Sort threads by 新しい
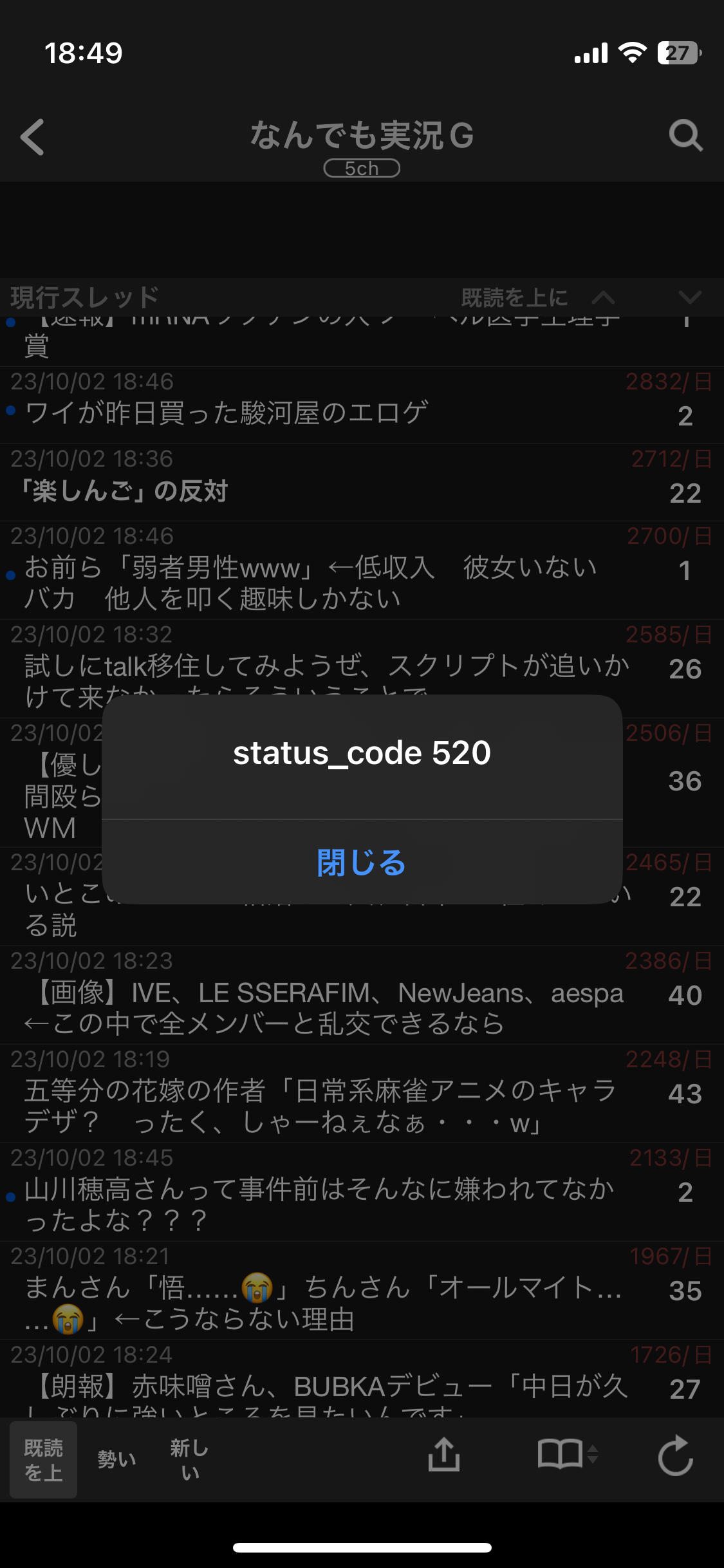The width and height of the screenshot is (724, 1568). (189, 1460)
